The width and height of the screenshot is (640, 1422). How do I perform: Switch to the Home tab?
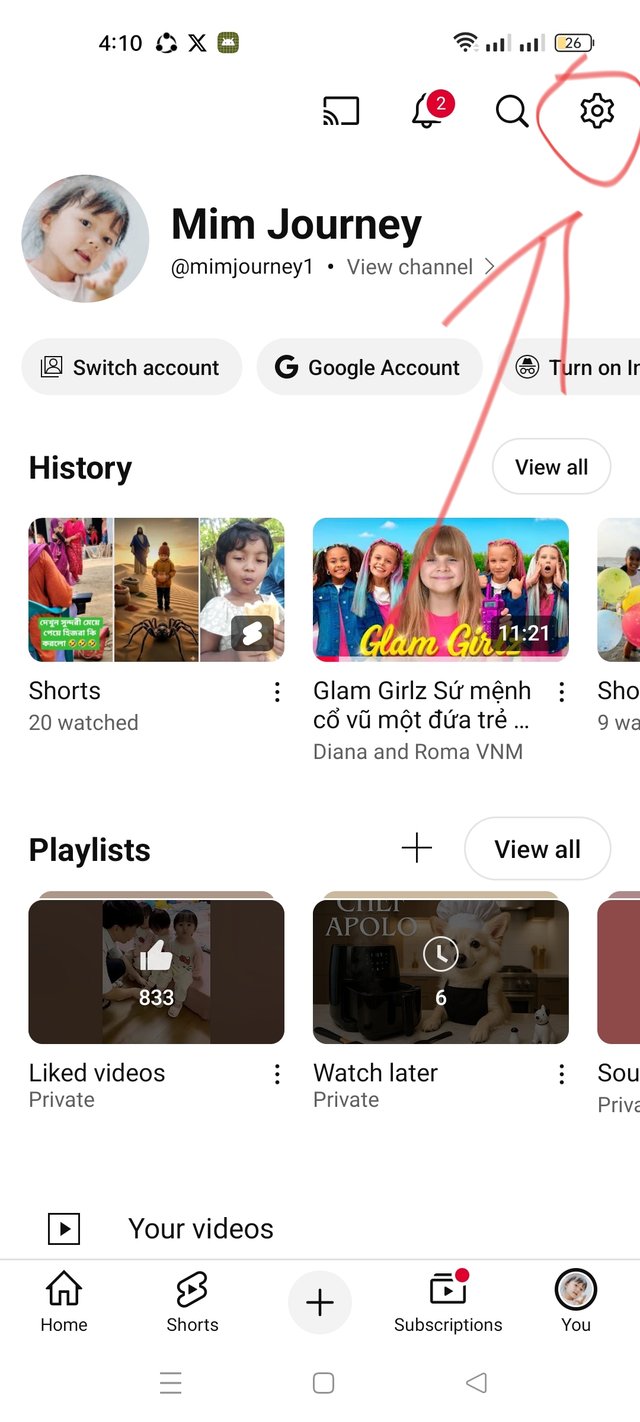(x=64, y=1302)
